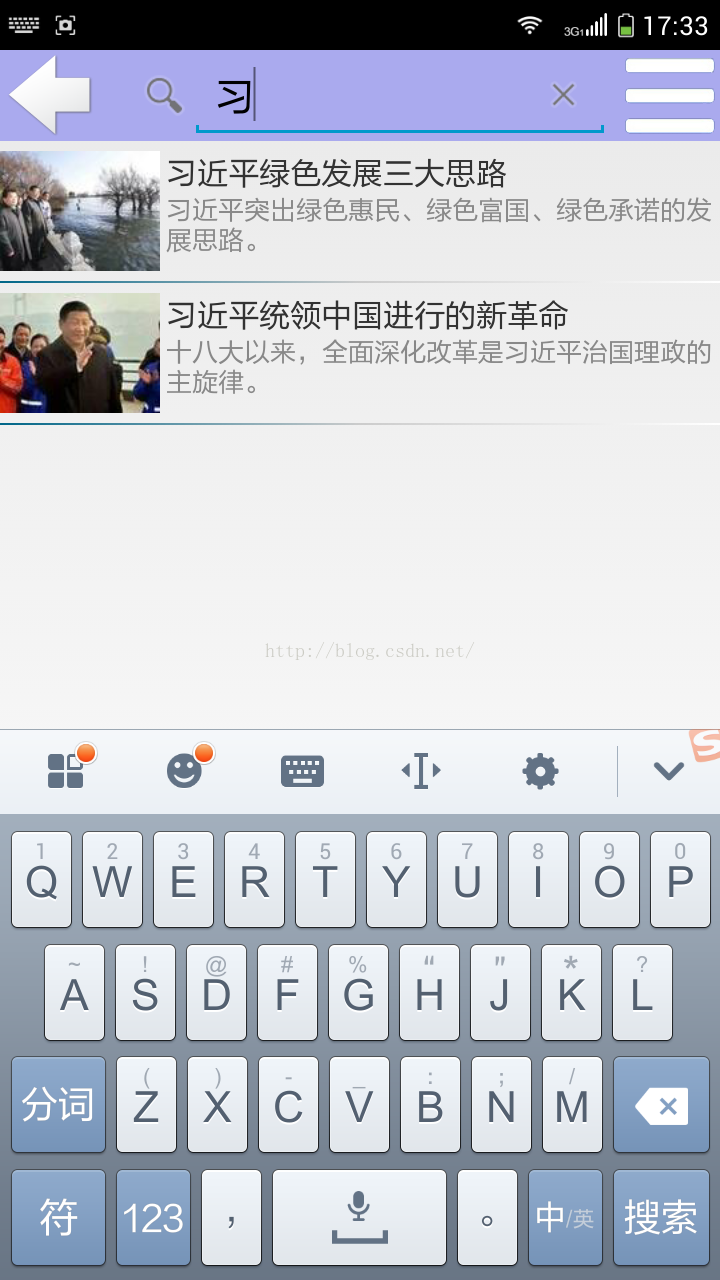
Task: Open cursor movement tool
Action: point(421,771)
